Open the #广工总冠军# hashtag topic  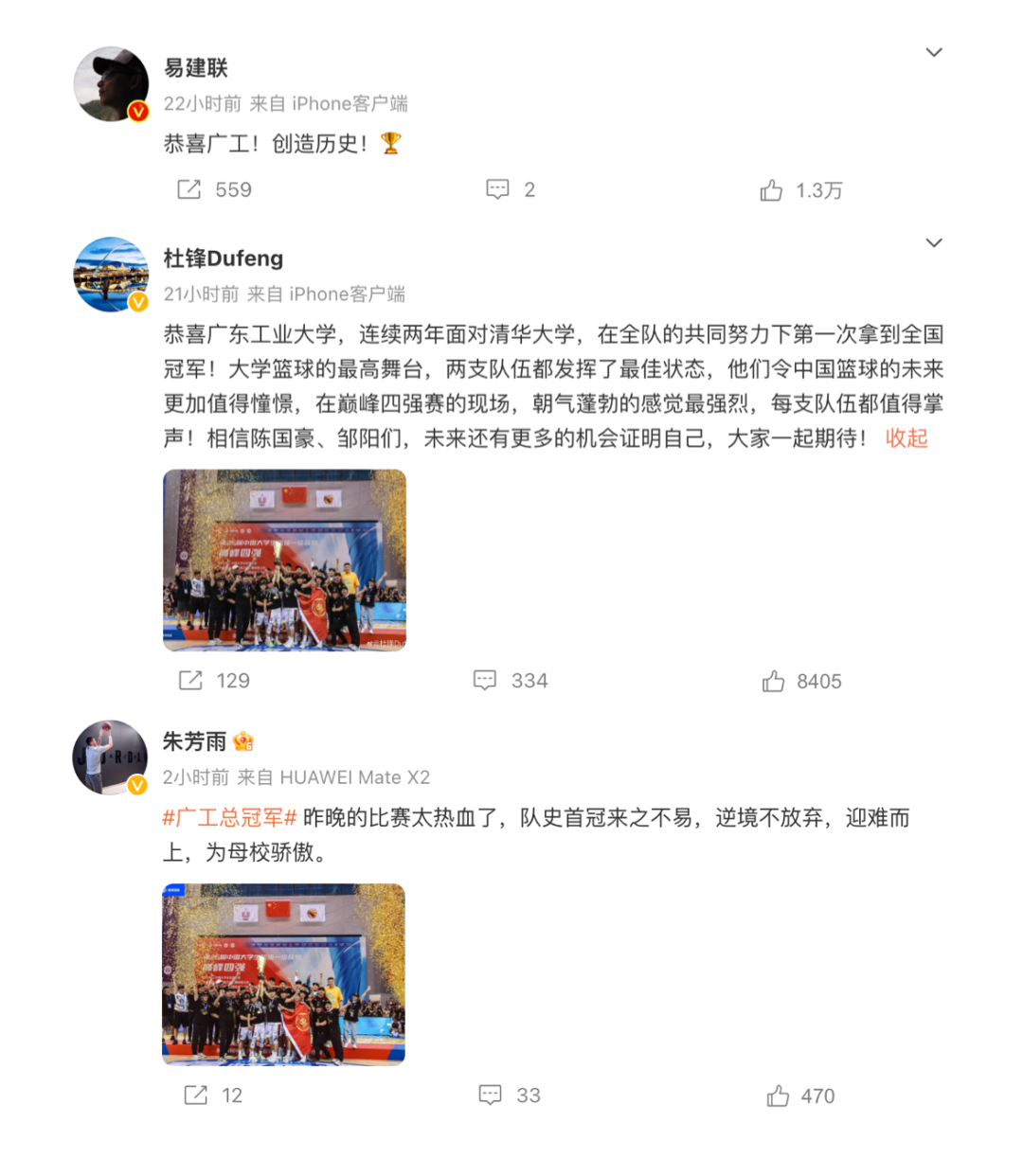230,818
